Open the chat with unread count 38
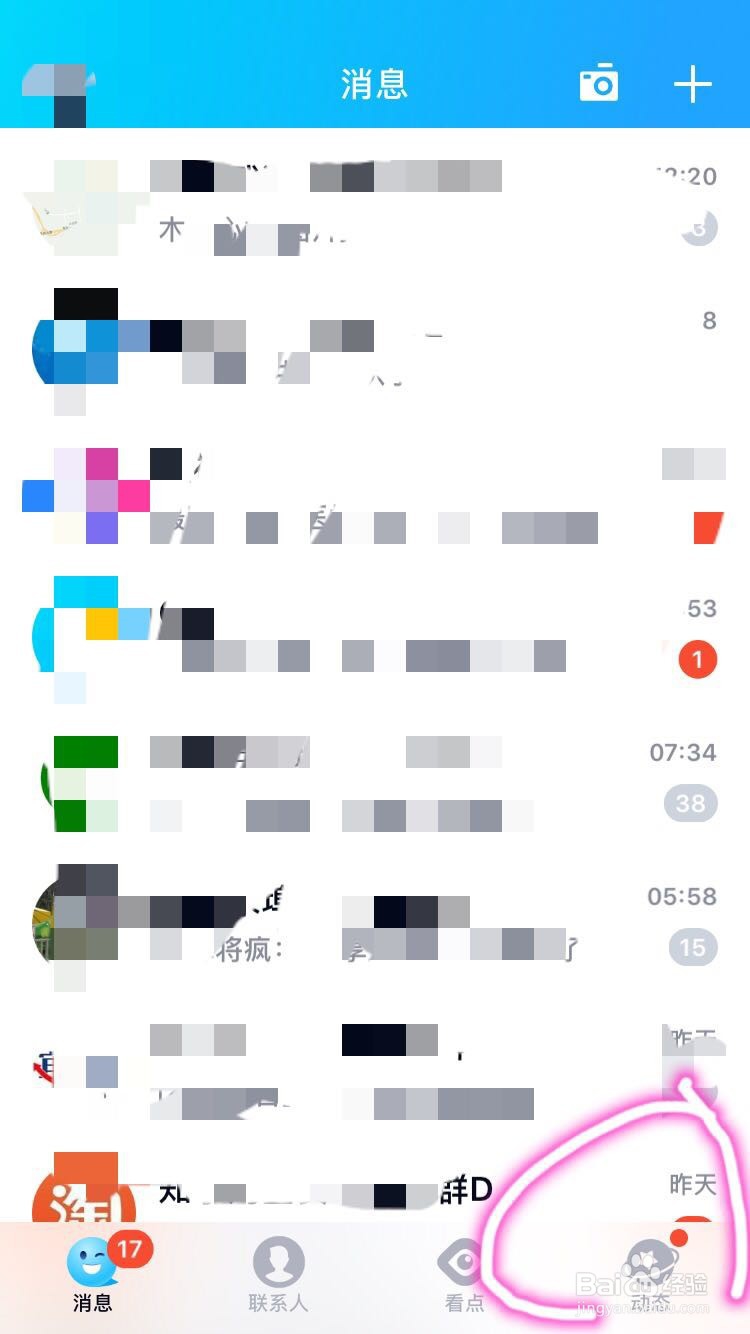 point(375,783)
